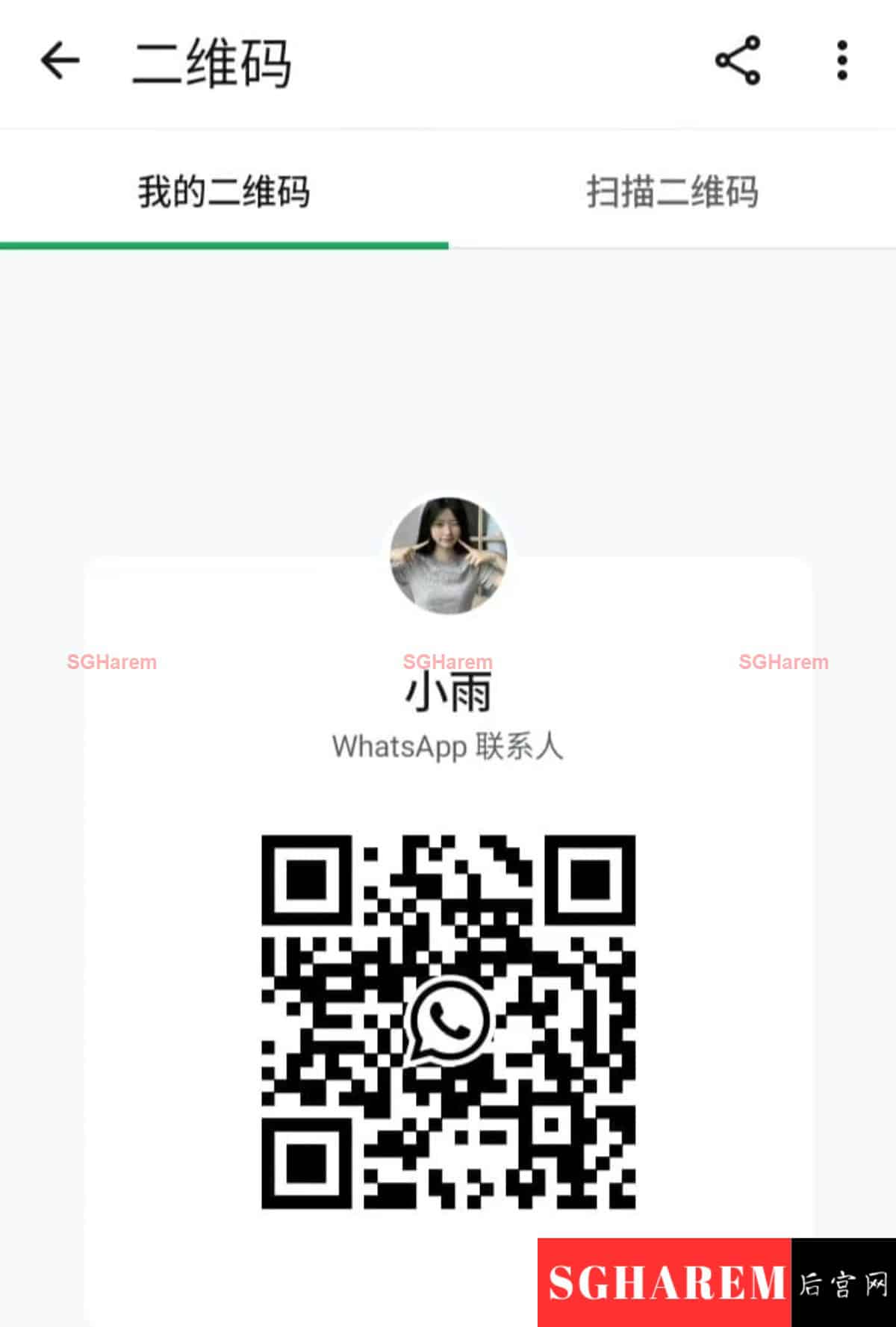Go back using the arrow icon
Viewport: 896px width, 1327px height.
60,60
